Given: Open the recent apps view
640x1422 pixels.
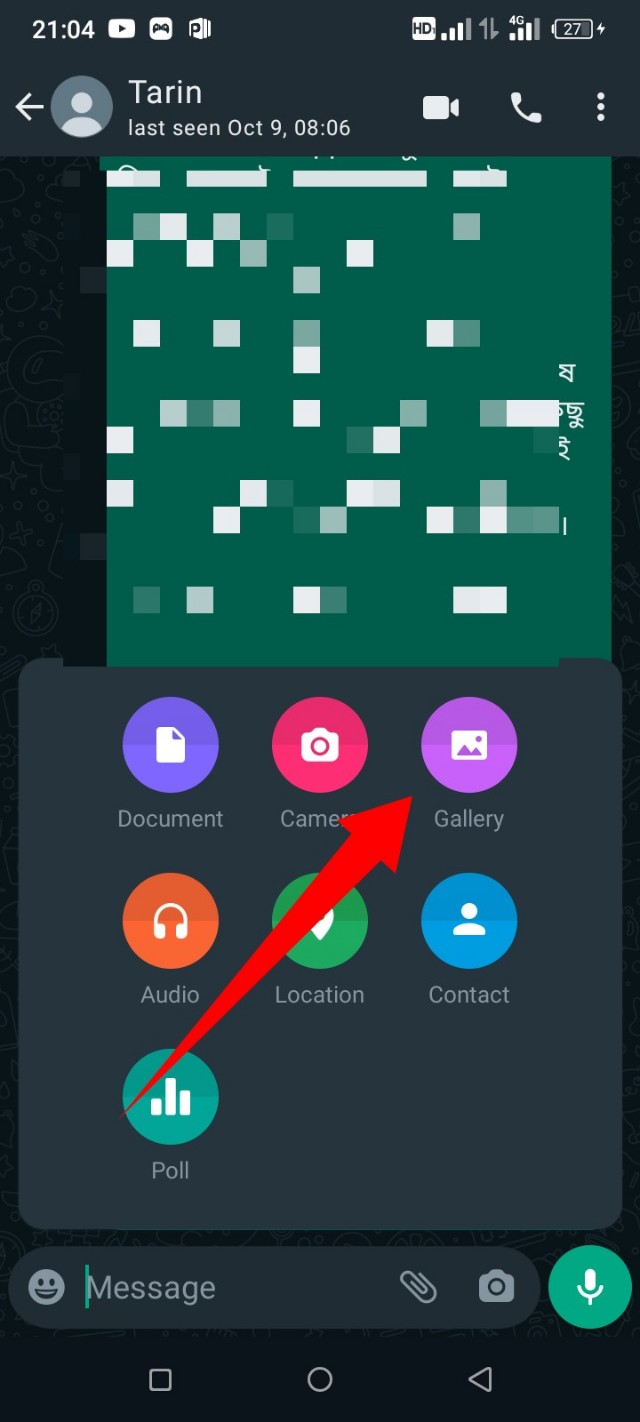Looking at the screenshot, I should coord(160,1380).
